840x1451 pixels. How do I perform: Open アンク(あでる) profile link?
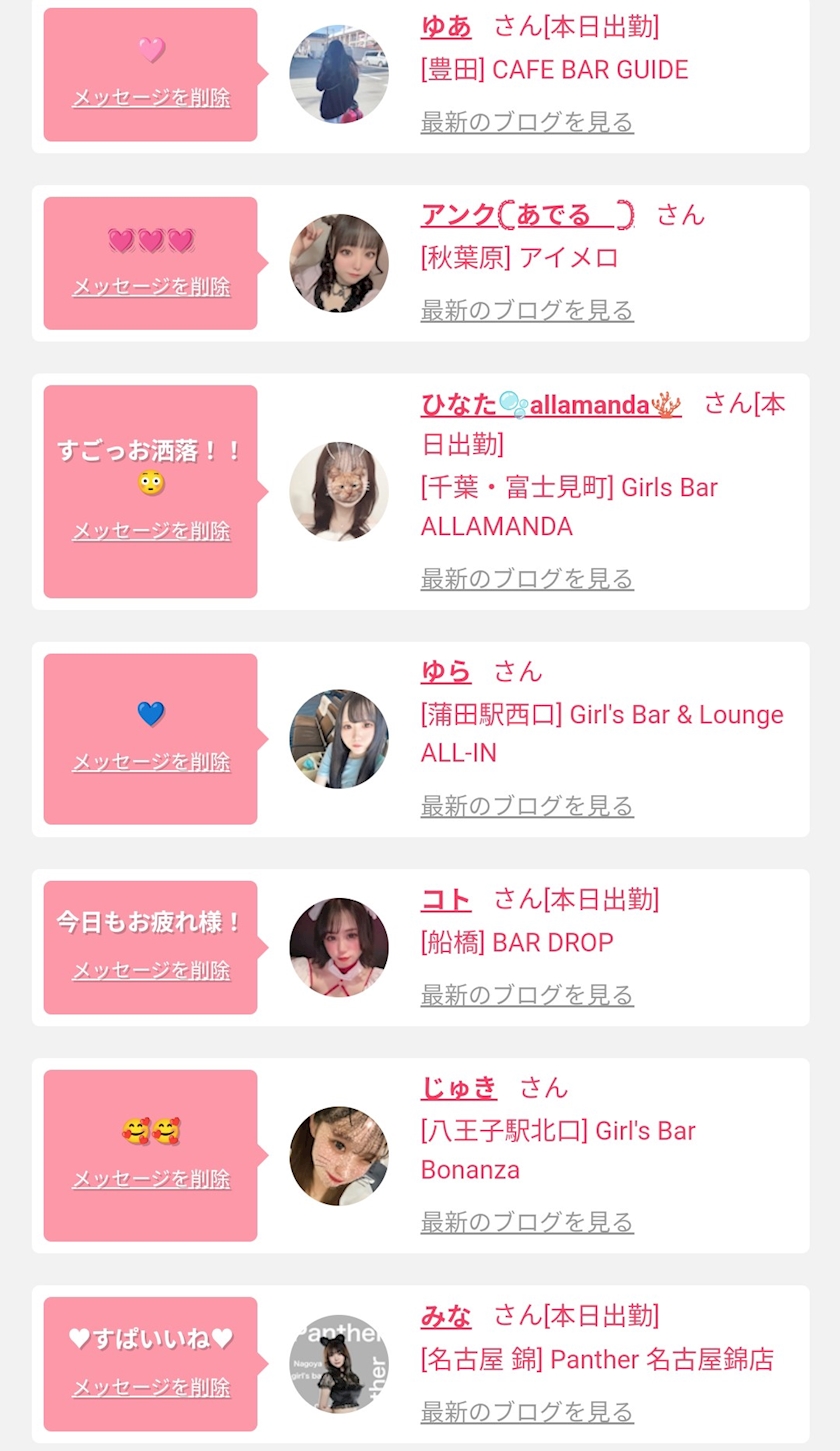[528, 215]
